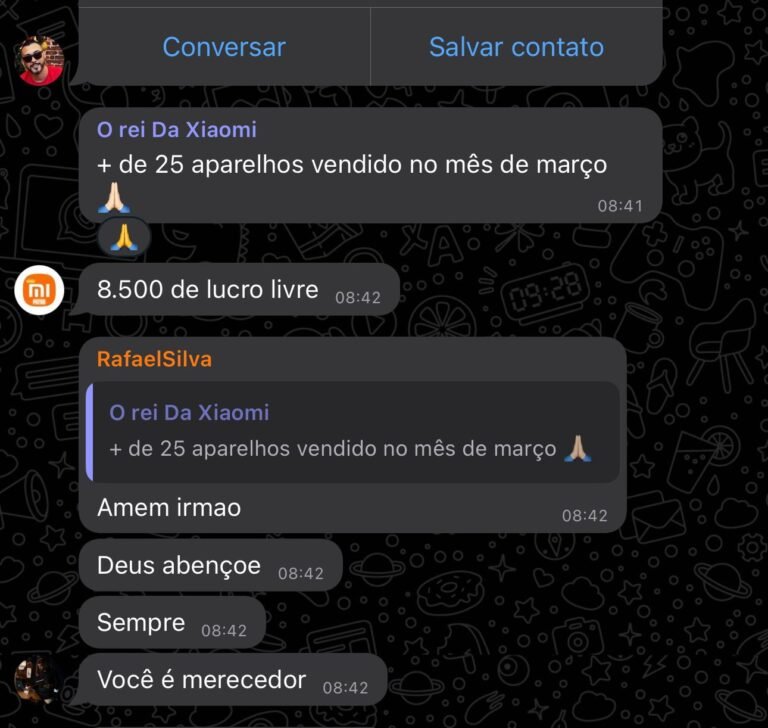Open the Xiaomi logo avatar profile

click(41, 292)
